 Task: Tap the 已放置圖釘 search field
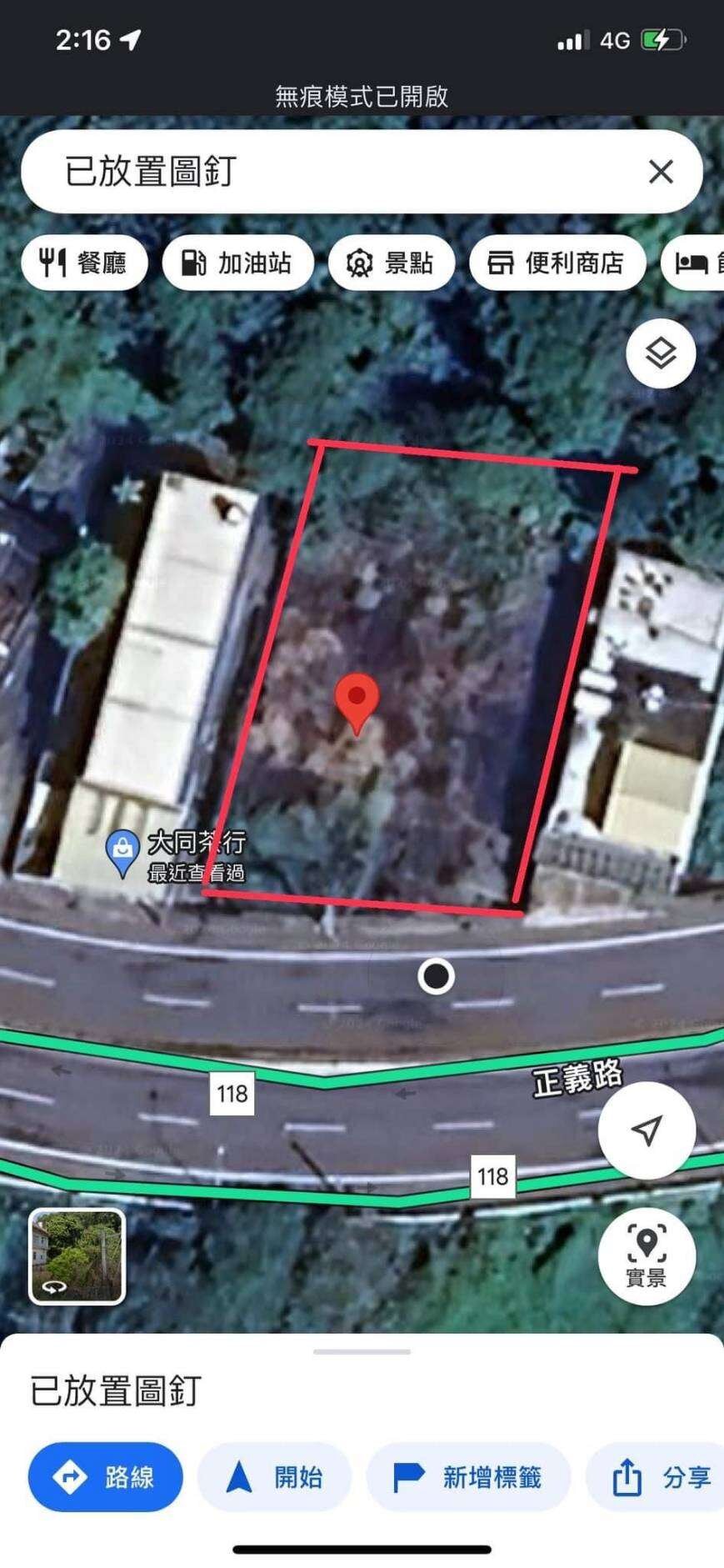click(333, 172)
